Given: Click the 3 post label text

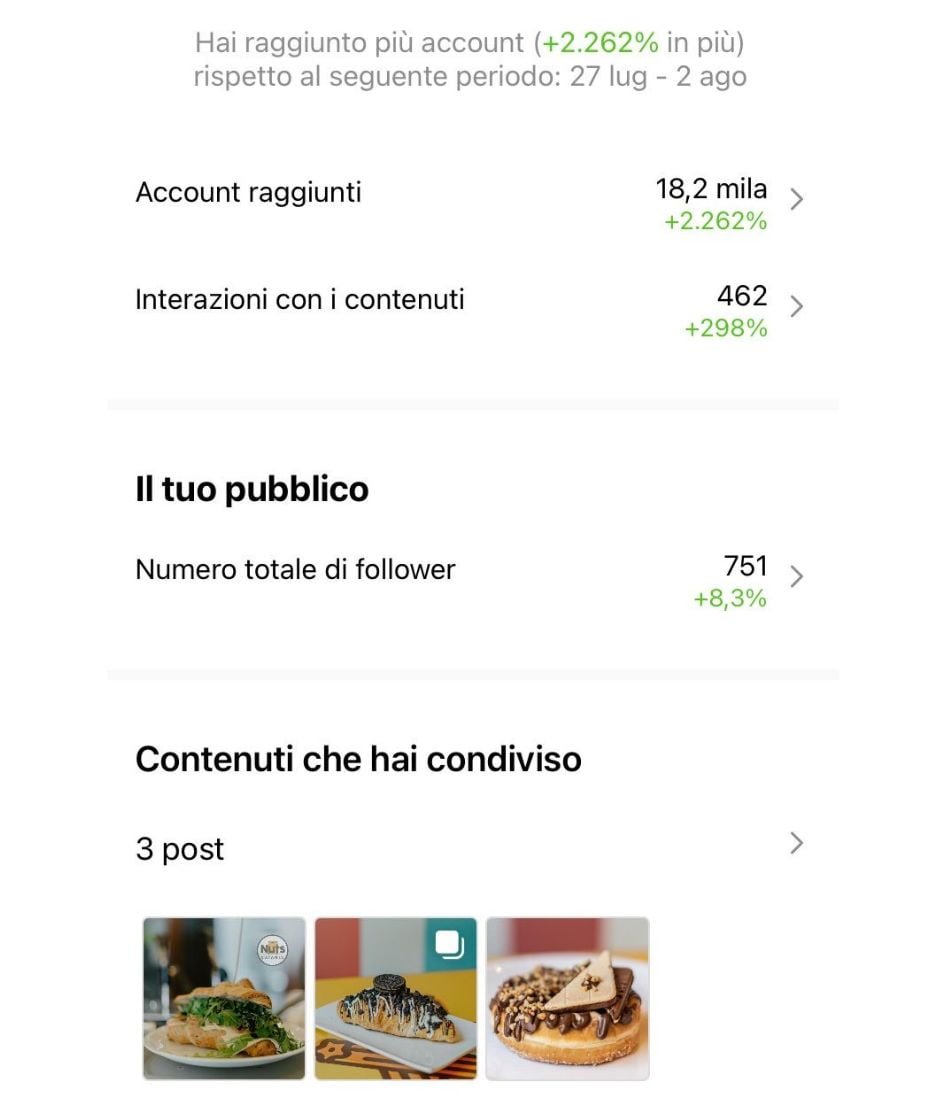Looking at the screenshot, I should tap(179, 849).
